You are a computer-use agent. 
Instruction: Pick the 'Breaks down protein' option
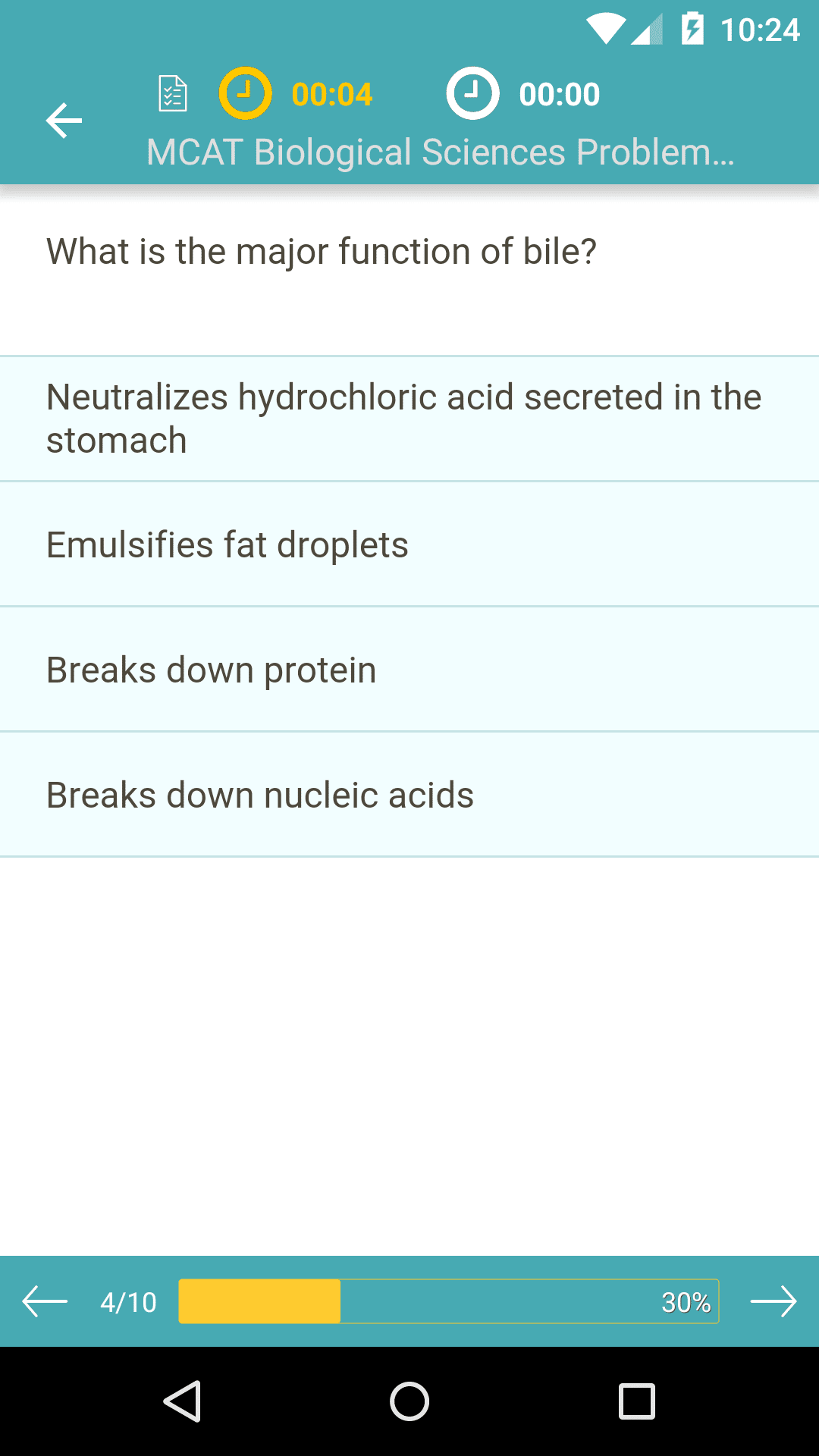(x=409, y=670)
